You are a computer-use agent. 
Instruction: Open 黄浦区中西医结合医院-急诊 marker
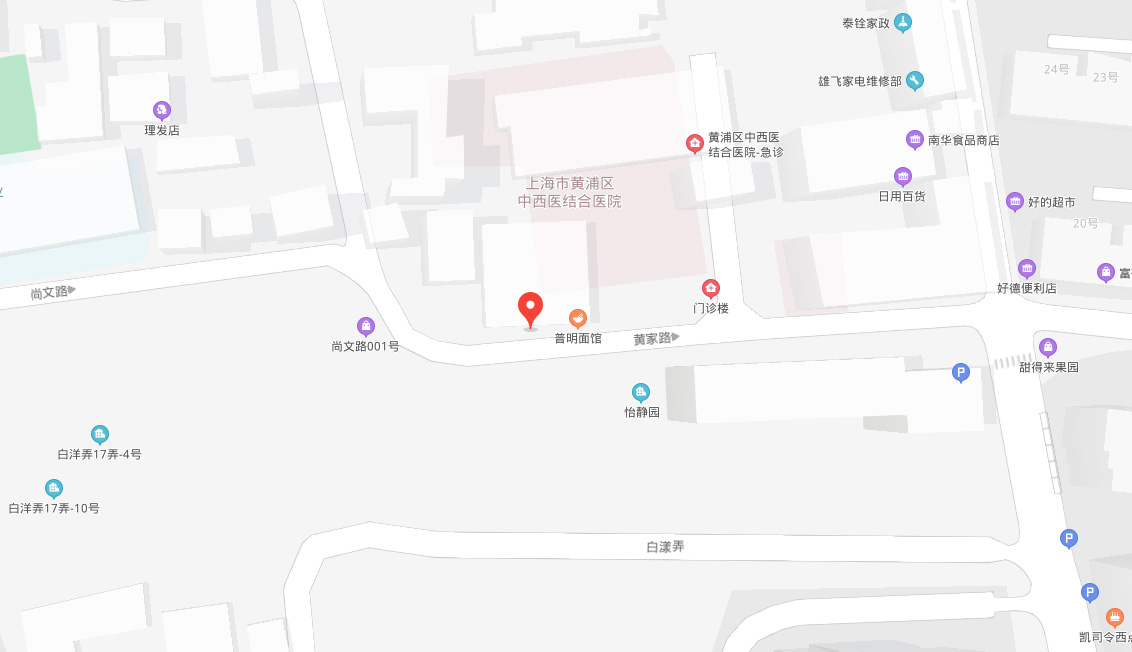coord(694,144)
